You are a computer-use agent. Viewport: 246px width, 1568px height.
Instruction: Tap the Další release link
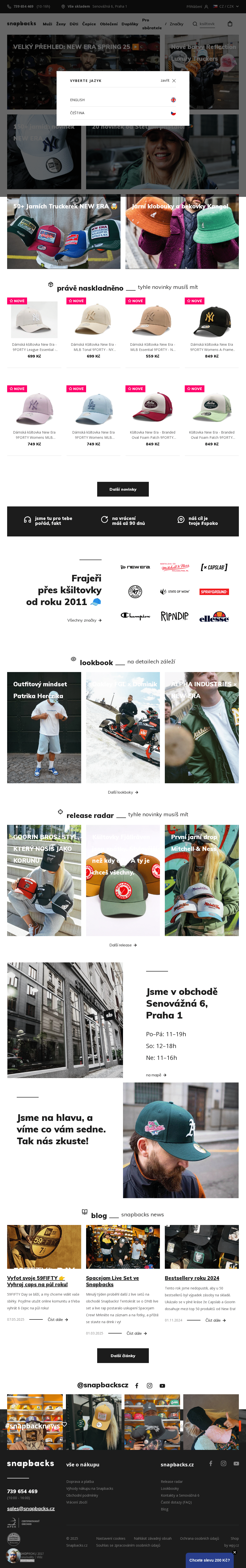click(x=123, y=945)
